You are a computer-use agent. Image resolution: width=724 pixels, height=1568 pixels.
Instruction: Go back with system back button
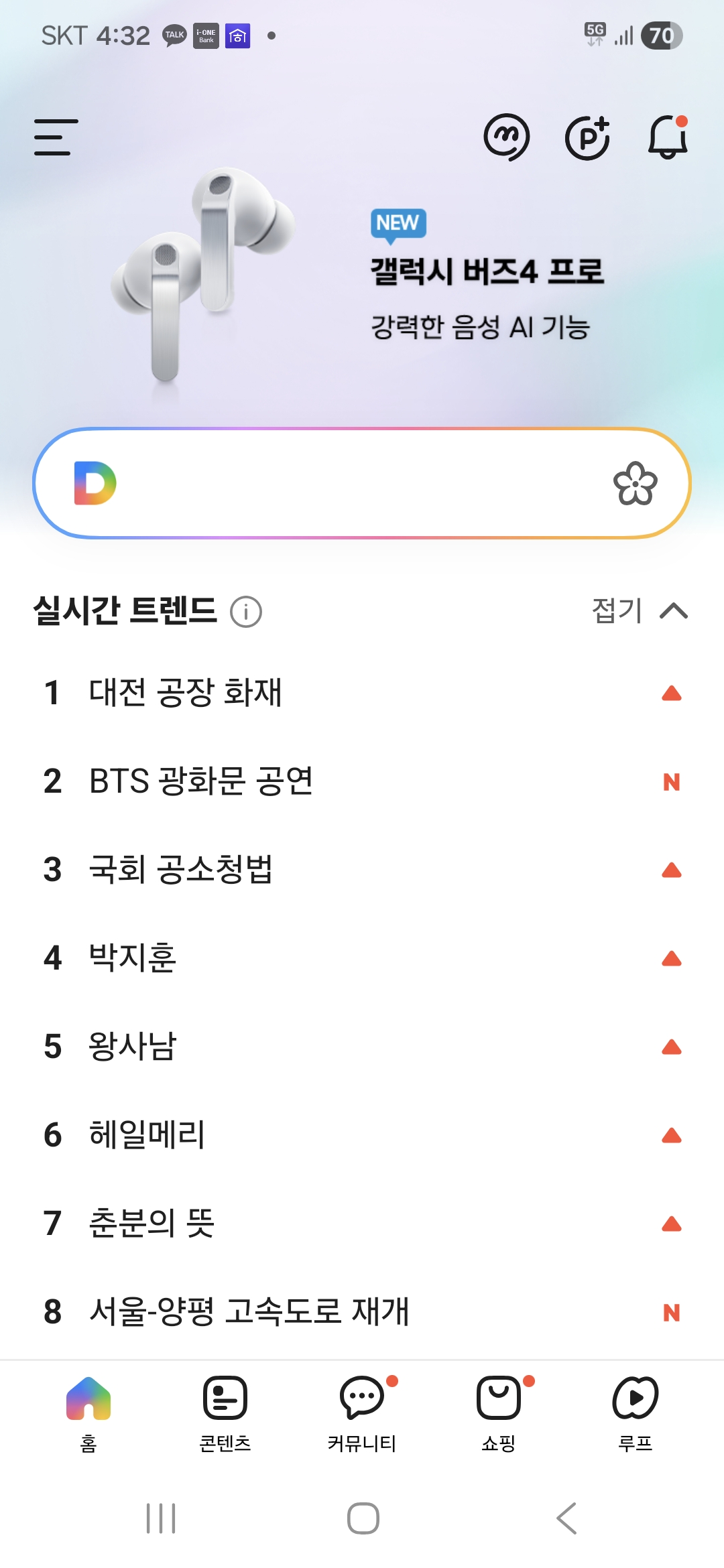566,1518
